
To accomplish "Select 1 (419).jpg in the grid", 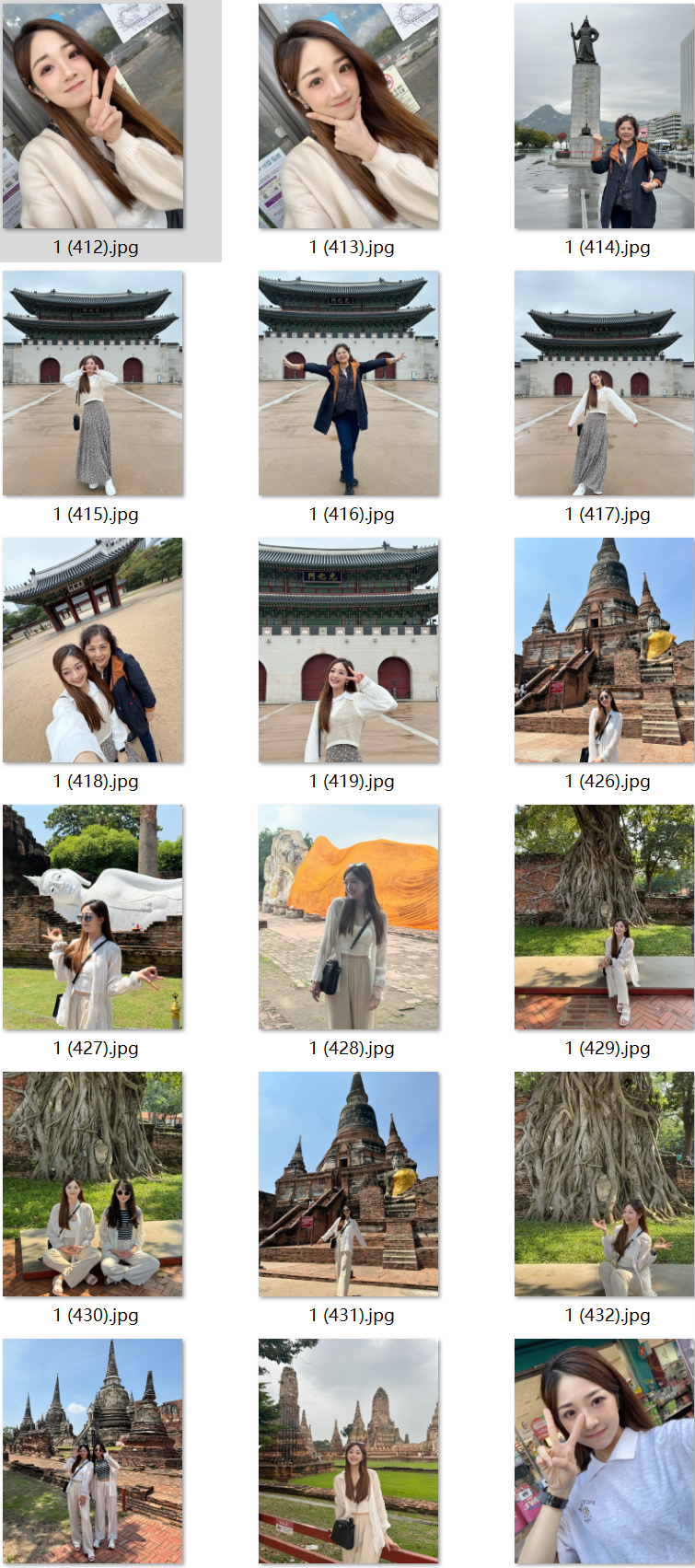I will (x=349, y=651).
